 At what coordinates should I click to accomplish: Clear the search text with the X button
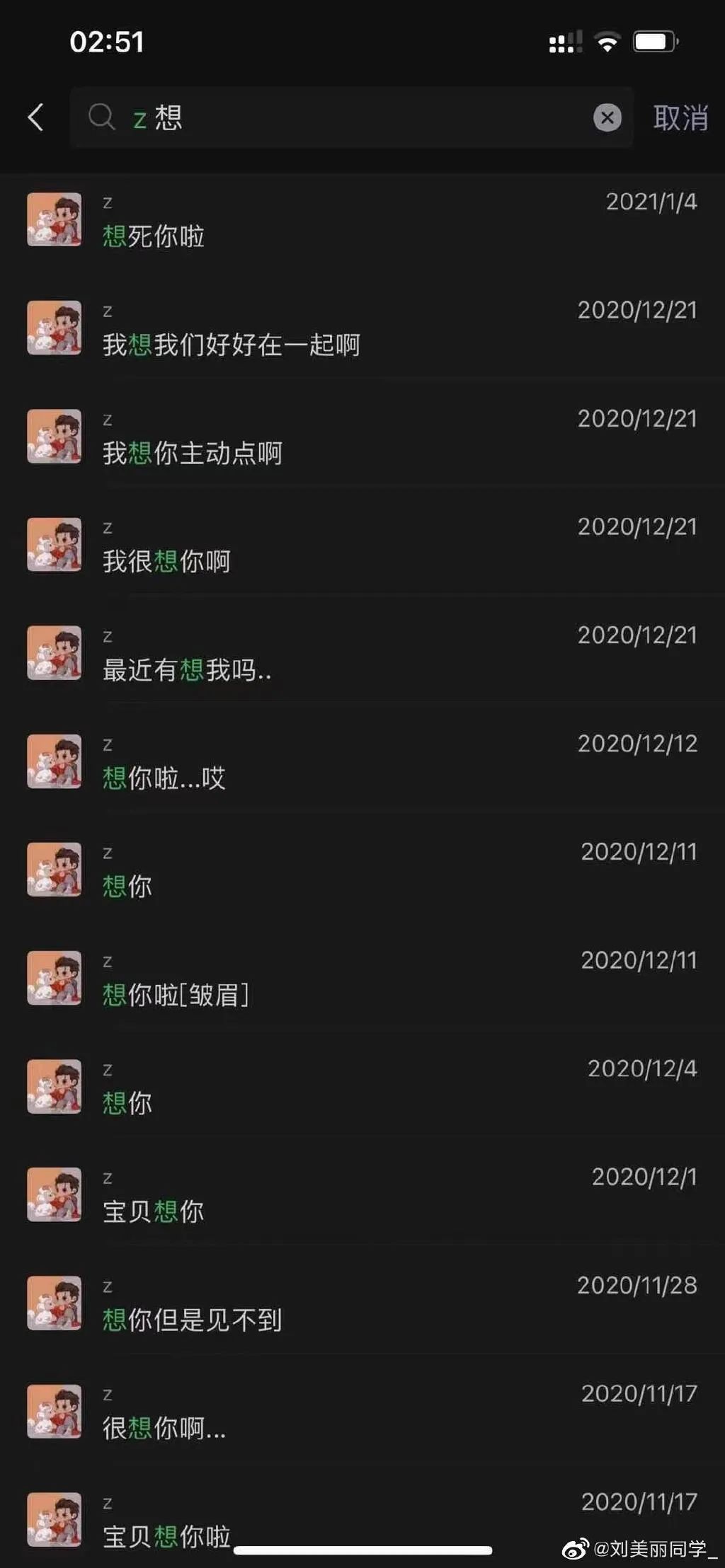(x=607, y=117)
